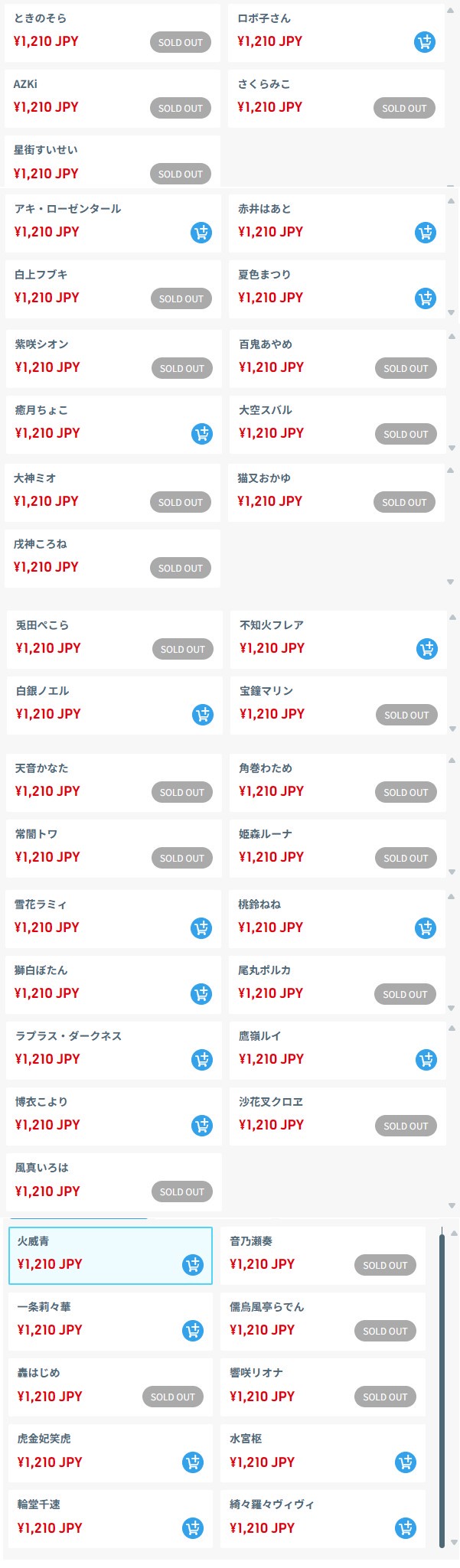Viewport: 460px width, 1568px height.
Task: Add 火威青 to the cart
Action: 193,1265
